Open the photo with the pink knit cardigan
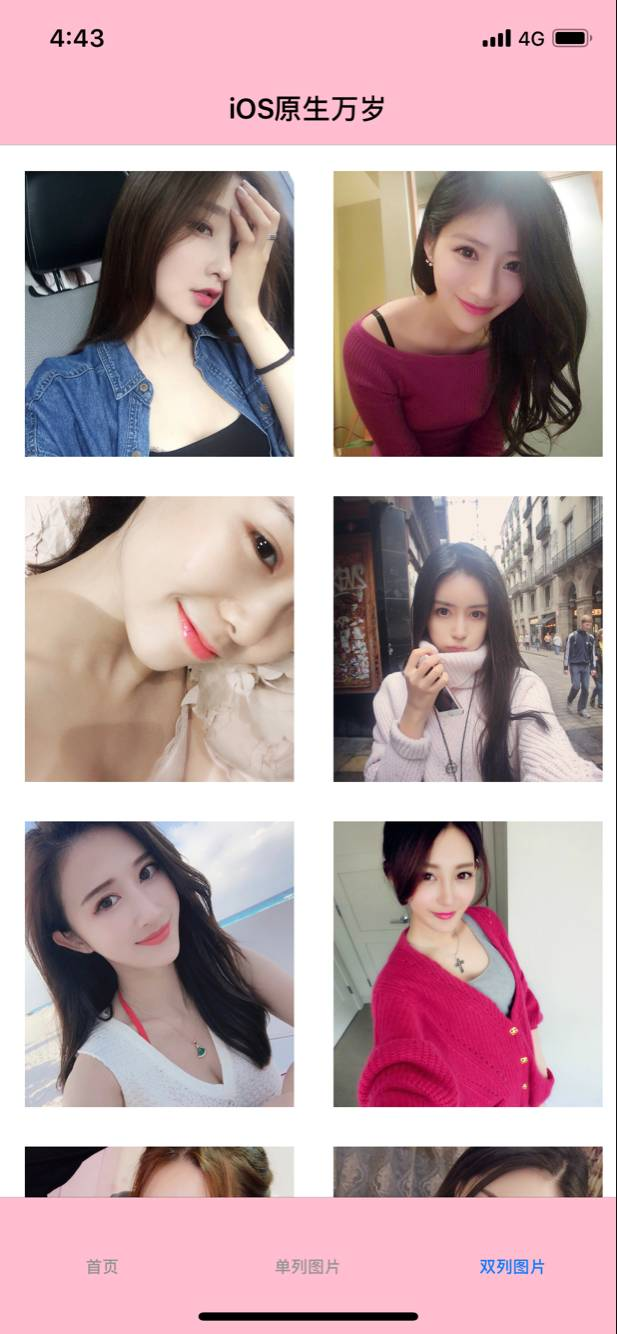617x1334 pixels. click(468, 964)
